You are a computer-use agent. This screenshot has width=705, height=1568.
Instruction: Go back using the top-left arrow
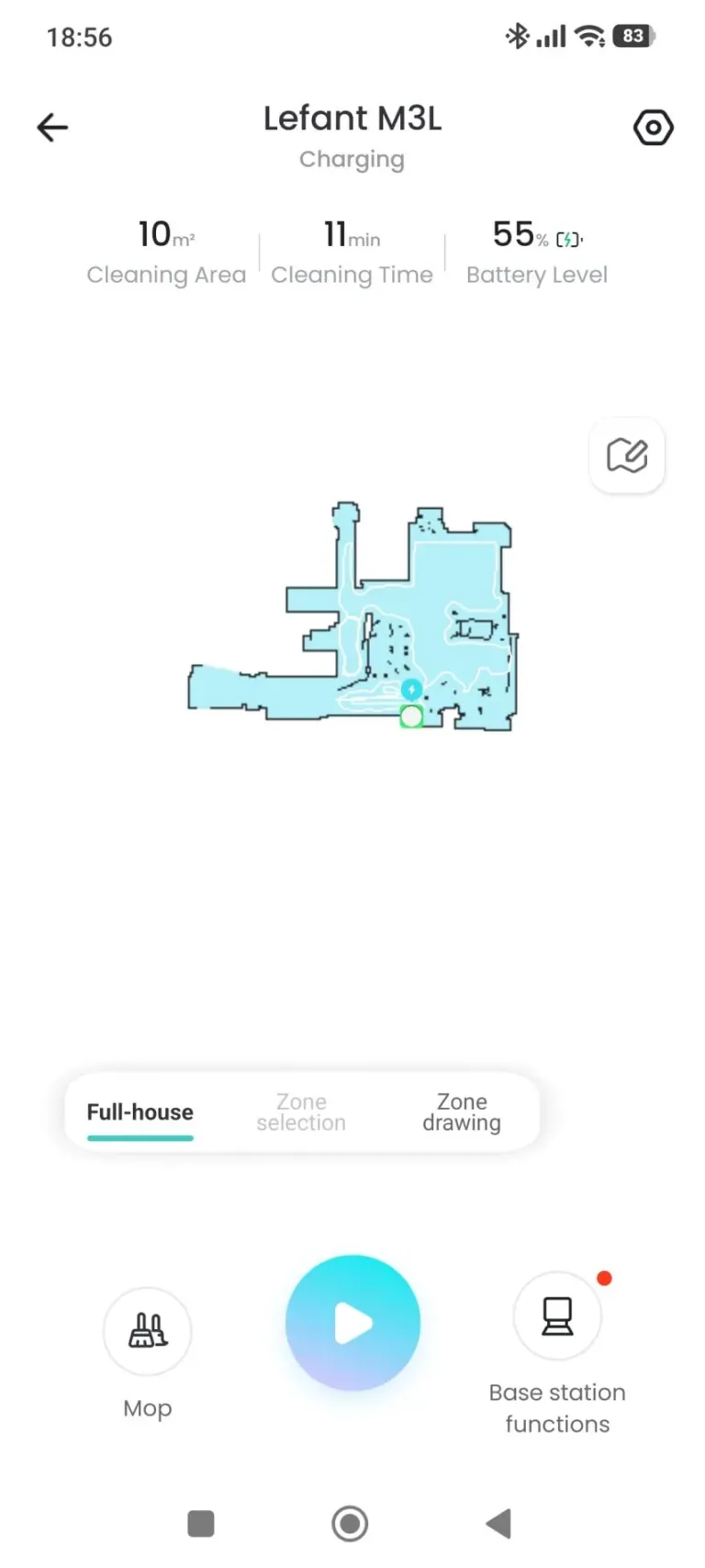(x=52, y=128)
